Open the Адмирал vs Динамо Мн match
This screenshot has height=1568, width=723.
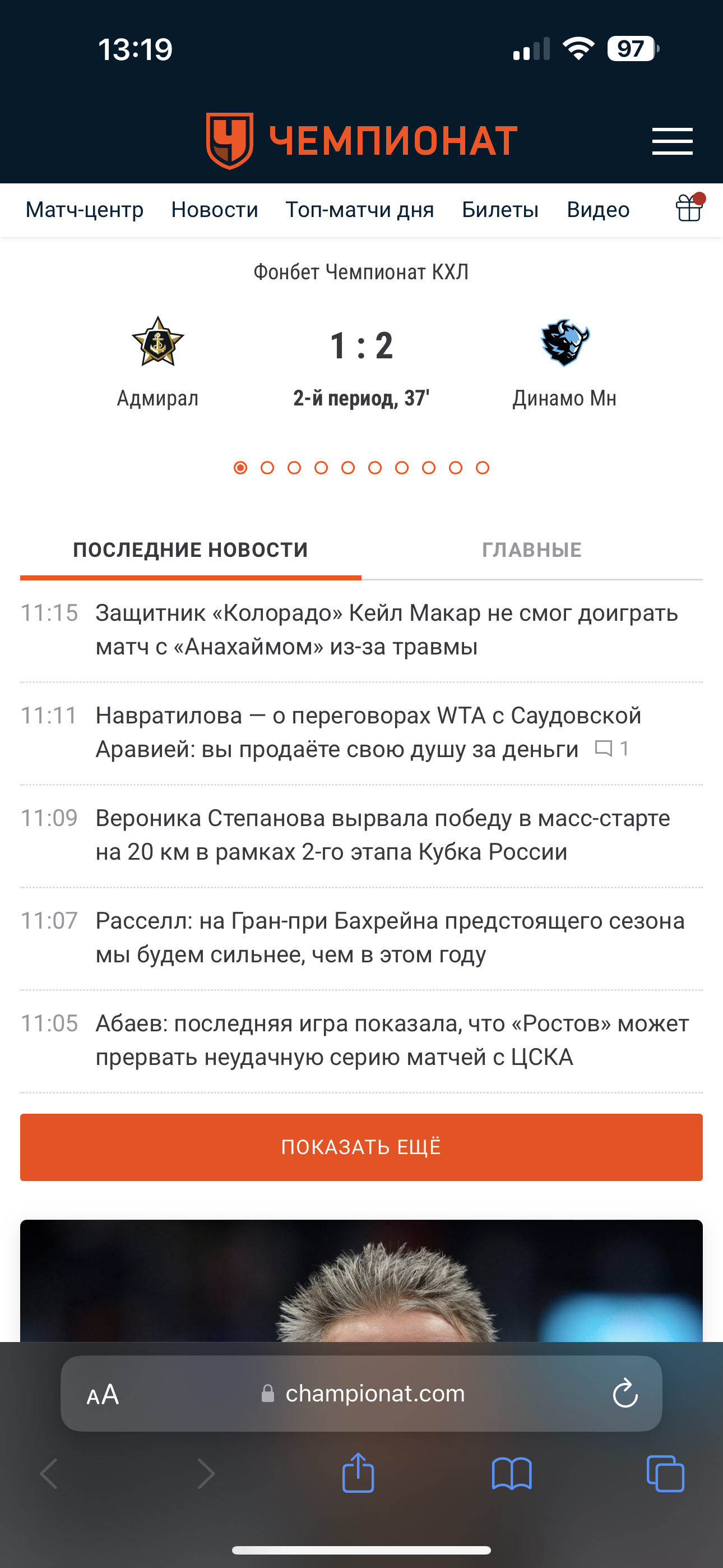361,363
